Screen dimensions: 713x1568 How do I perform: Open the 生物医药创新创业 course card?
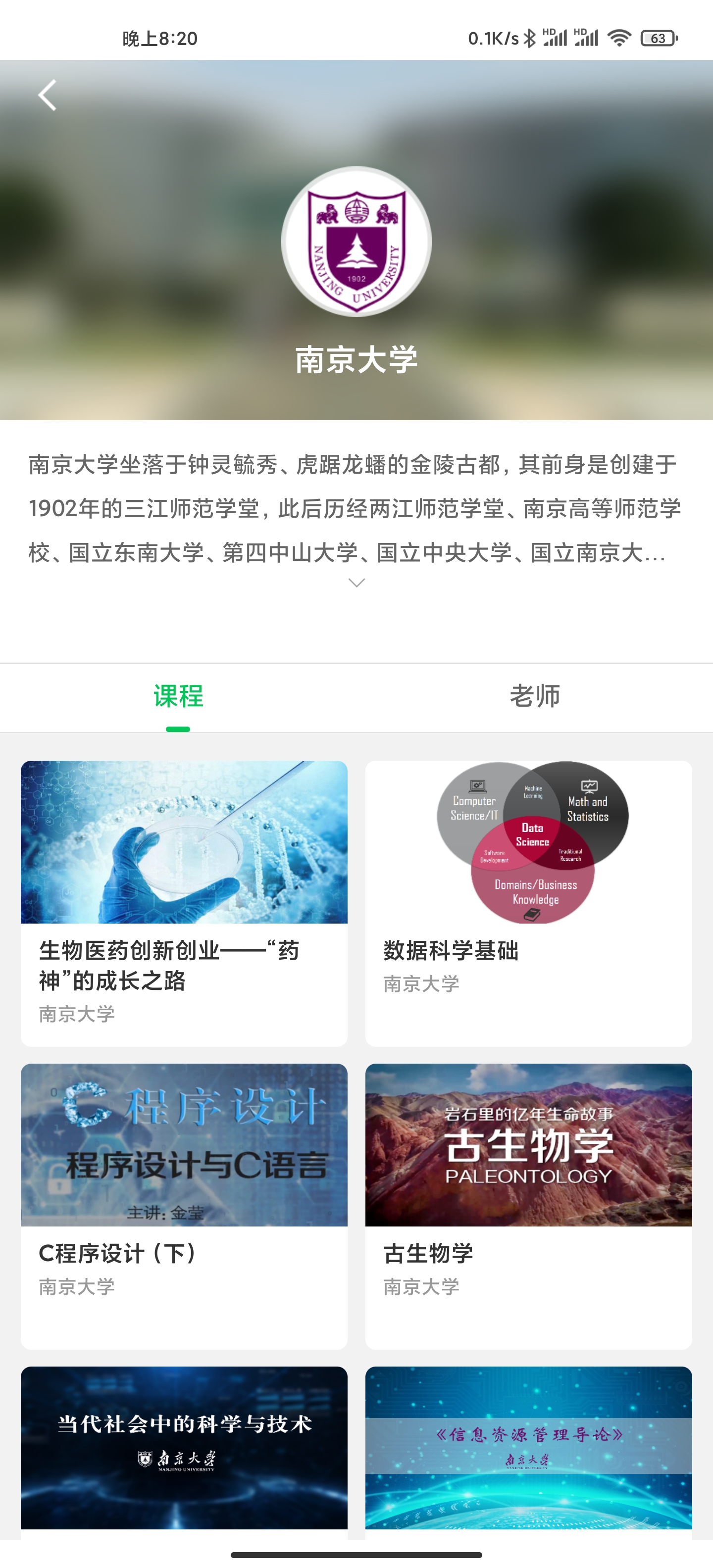pyautogui.click(x=184, y=902)
